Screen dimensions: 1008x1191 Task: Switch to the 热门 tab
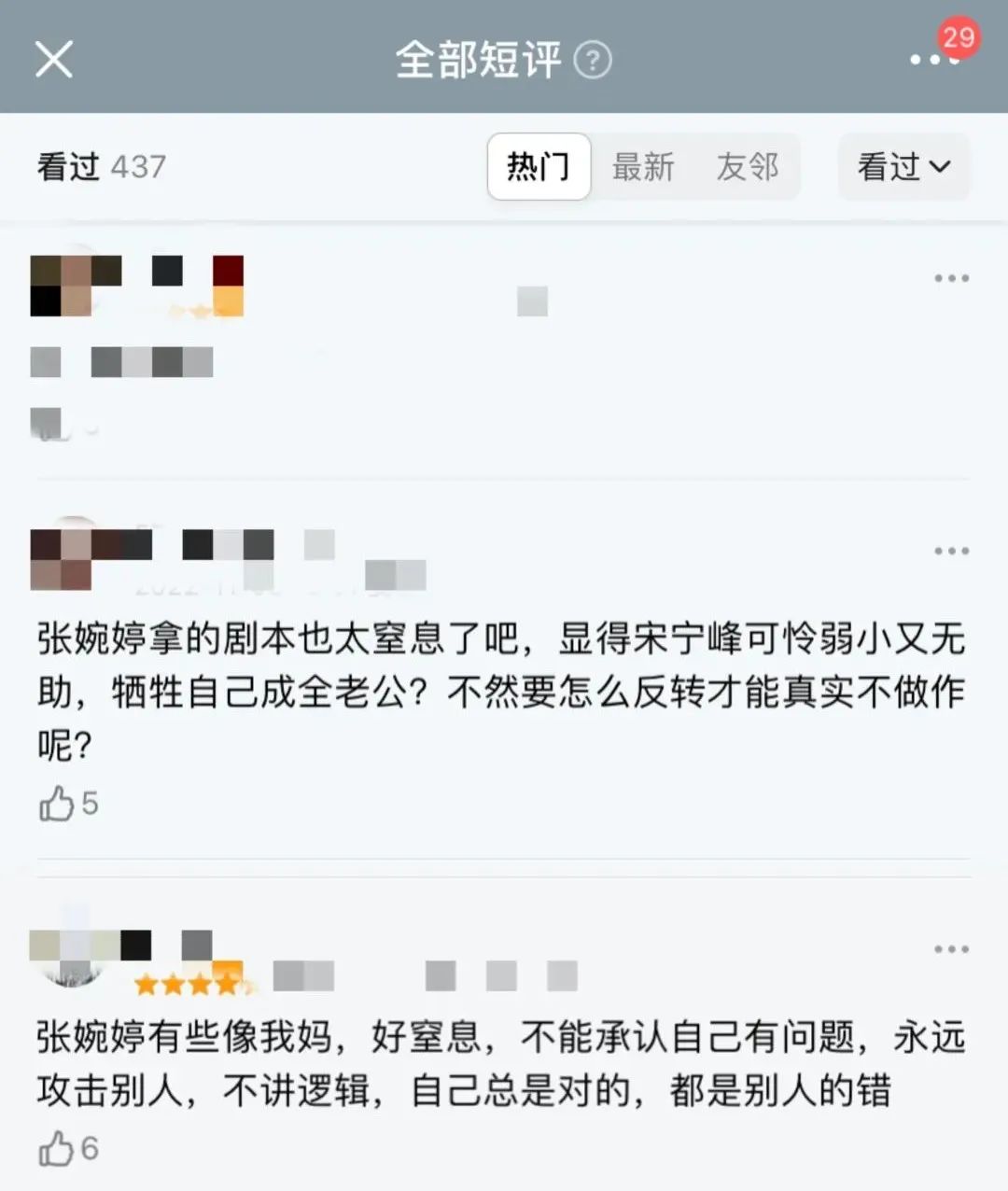pyautogui.click(x=539, y=167)
